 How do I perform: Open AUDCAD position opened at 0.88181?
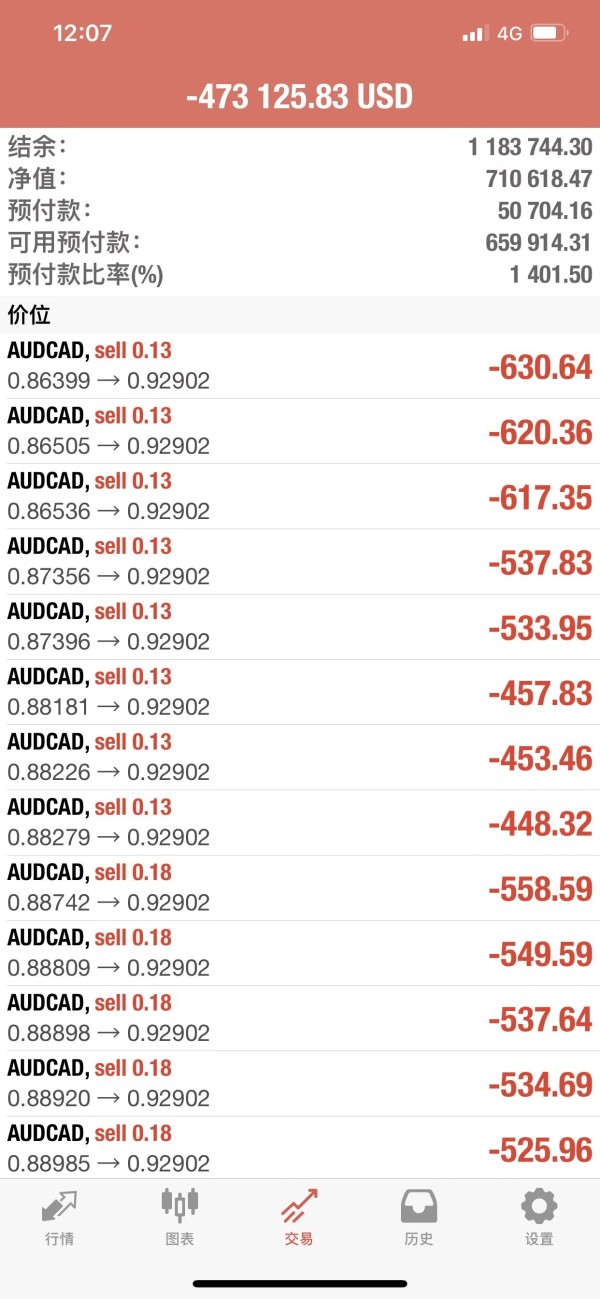point(300,692)
